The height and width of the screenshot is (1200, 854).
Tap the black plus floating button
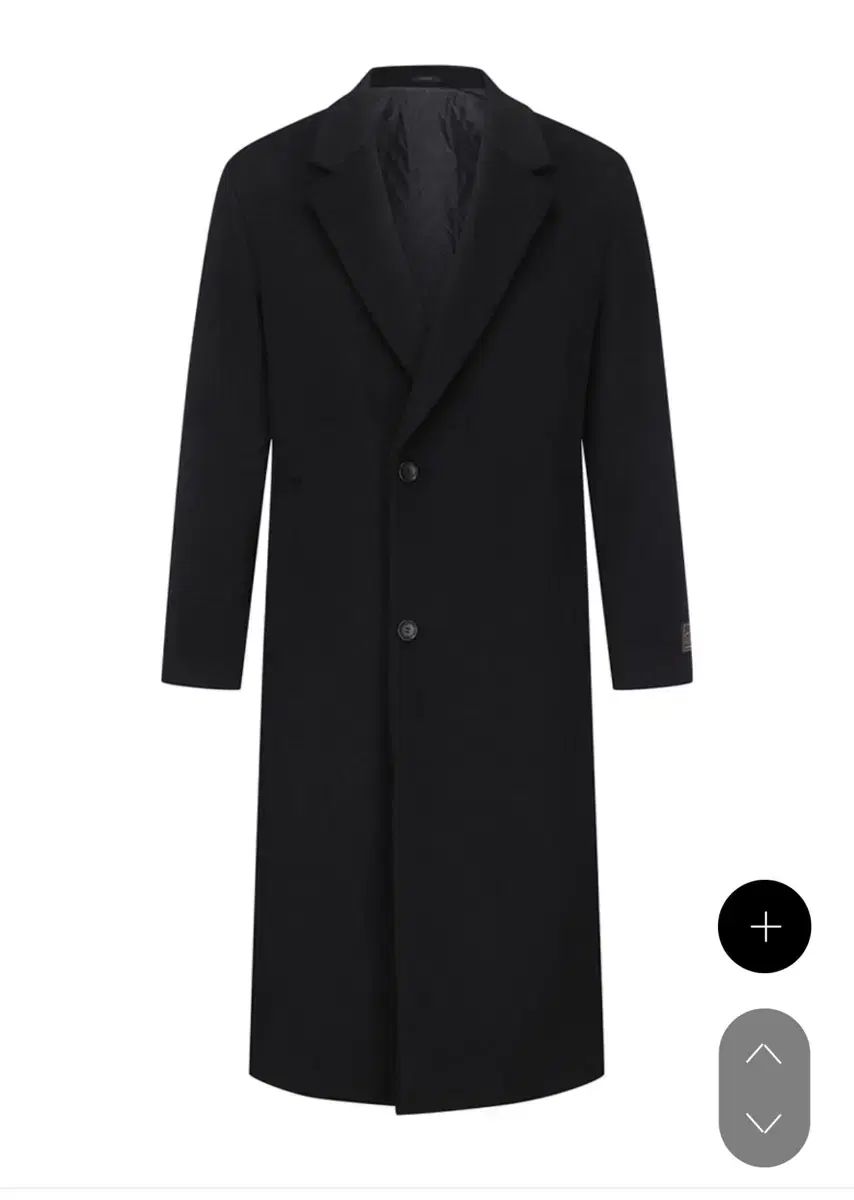point(764,927)
